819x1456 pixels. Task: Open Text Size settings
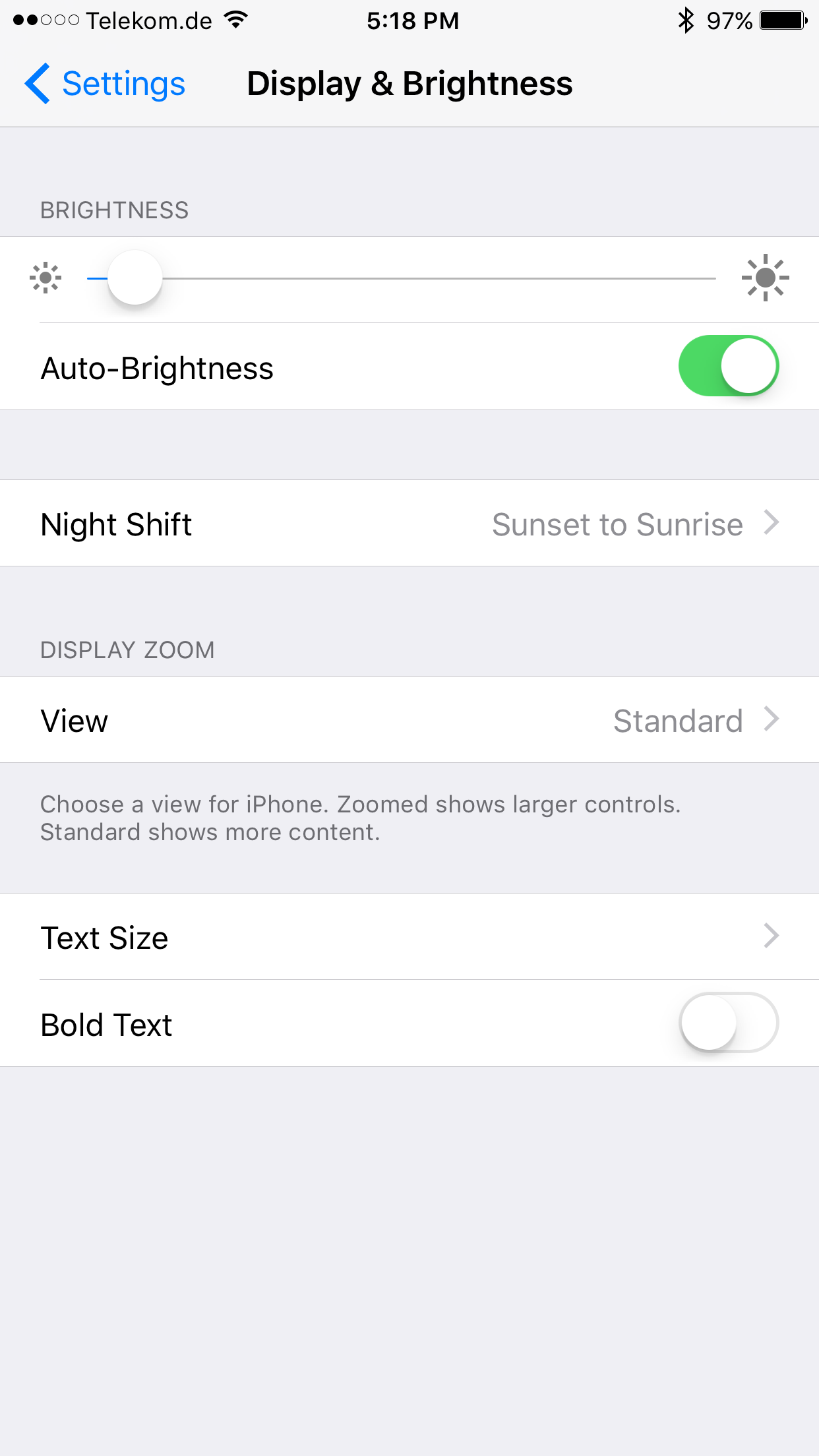pyautogui.click(x=409, y=936)
